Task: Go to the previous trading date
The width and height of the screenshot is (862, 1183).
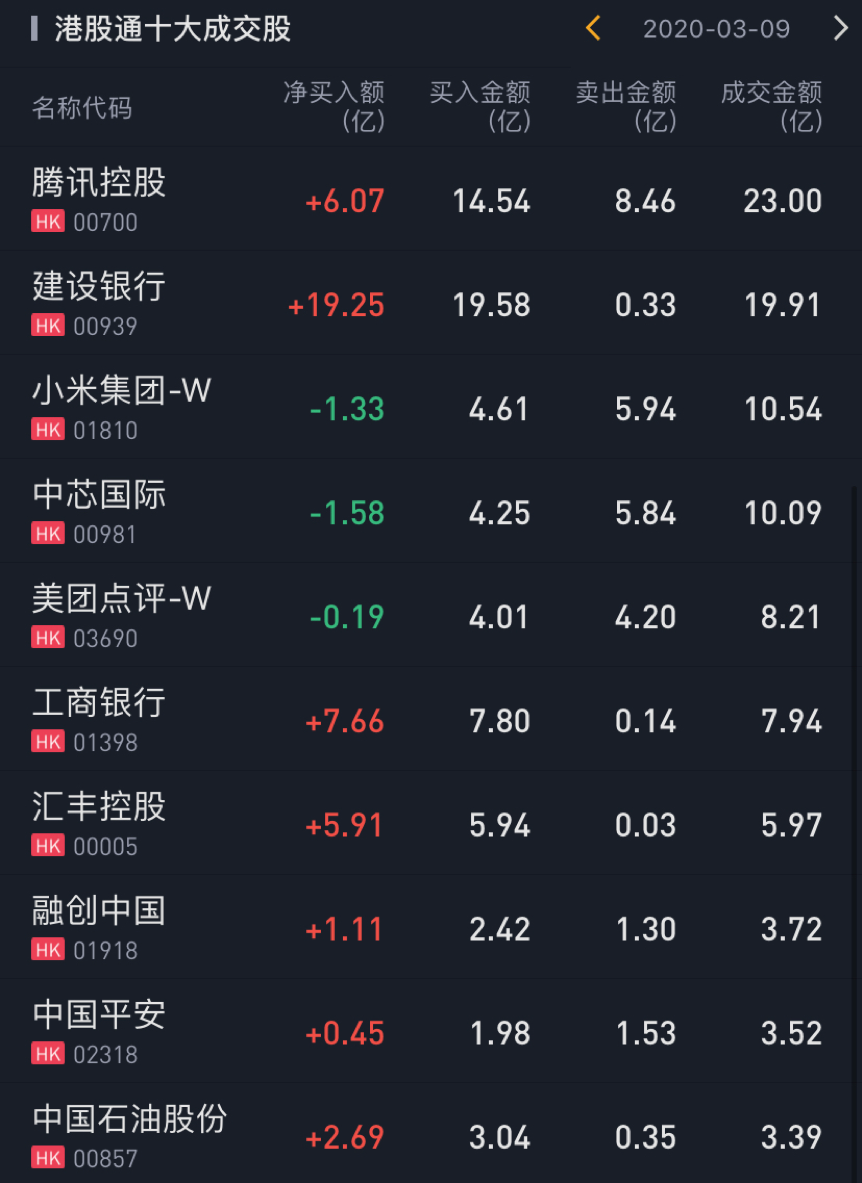Action: click(593, 29)
